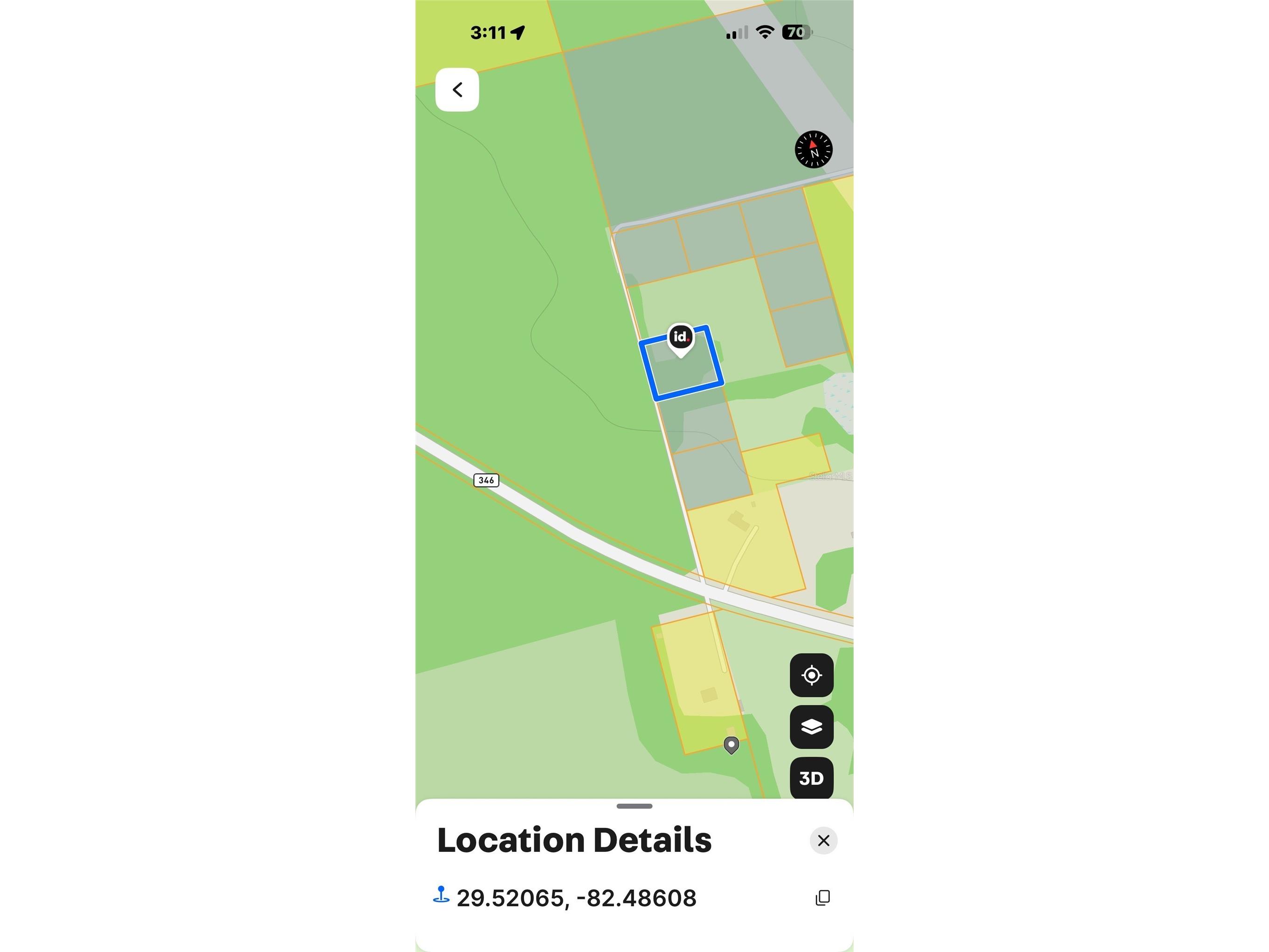Copy the coordinates 29.52065, -82.48608
Image resolution: width=1269 pixels, height=952 pixels.
823,897
